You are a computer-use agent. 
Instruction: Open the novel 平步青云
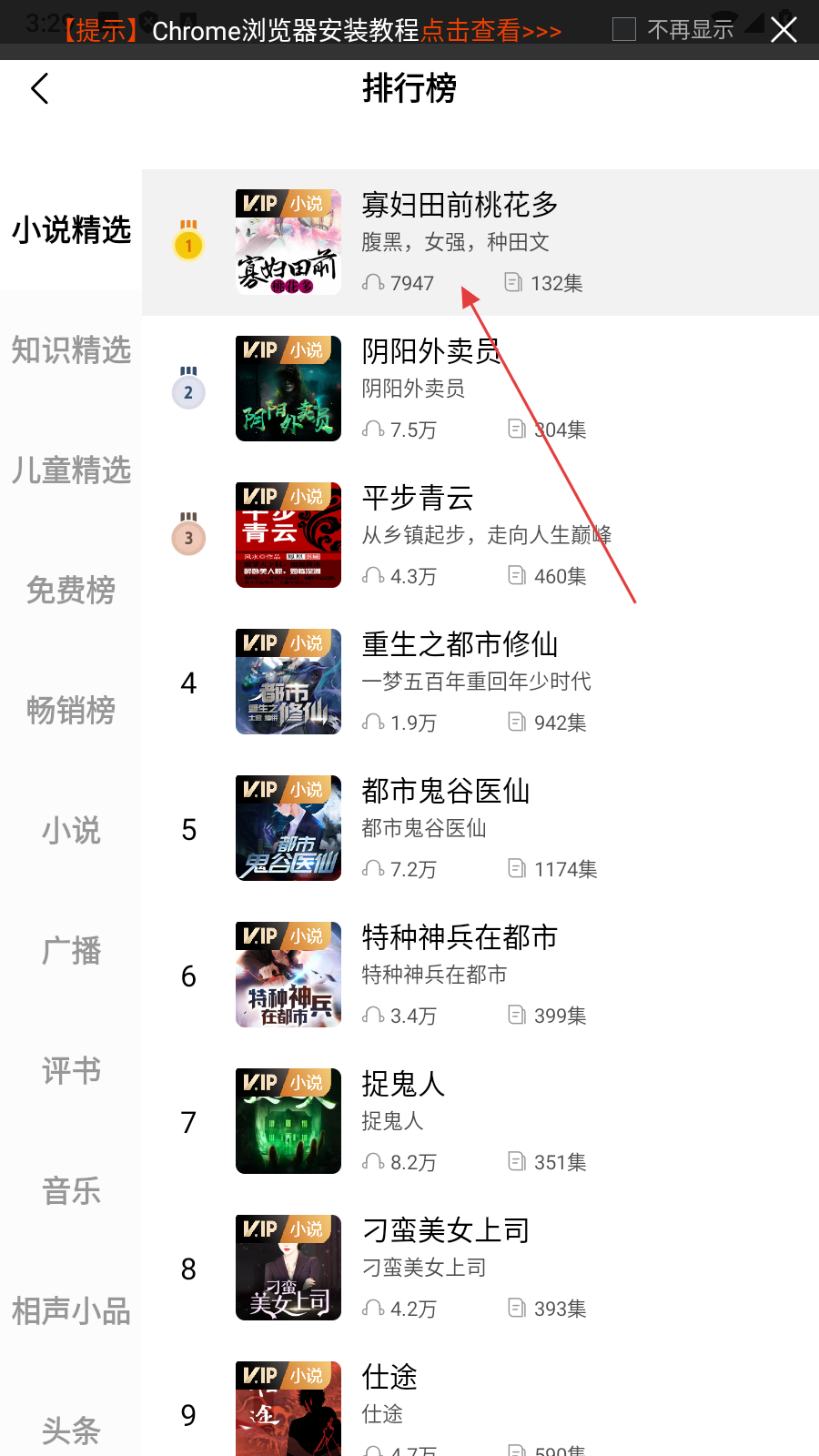click(418, 499)
